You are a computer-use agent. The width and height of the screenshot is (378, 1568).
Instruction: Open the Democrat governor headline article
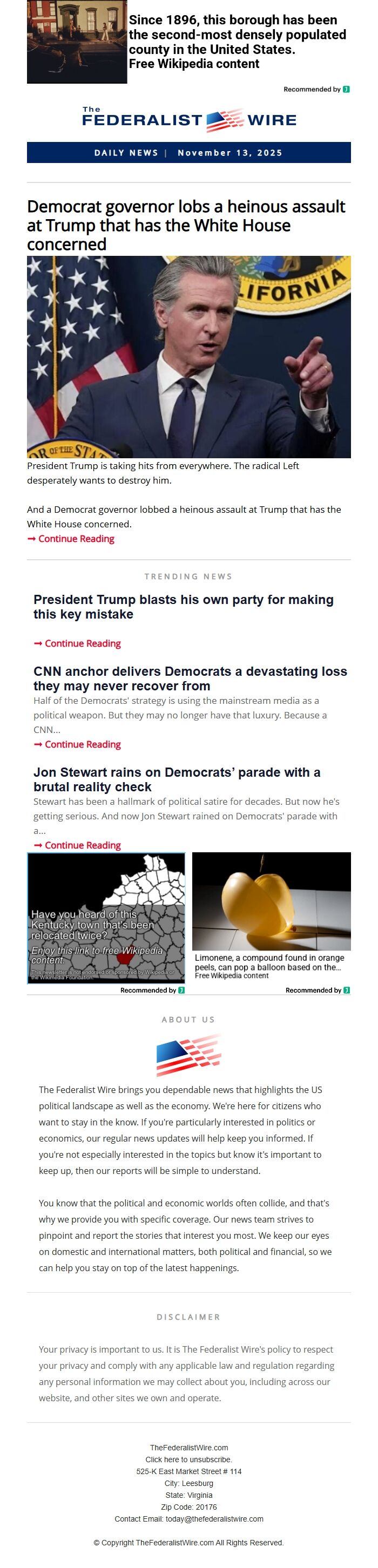coord(186,225)
